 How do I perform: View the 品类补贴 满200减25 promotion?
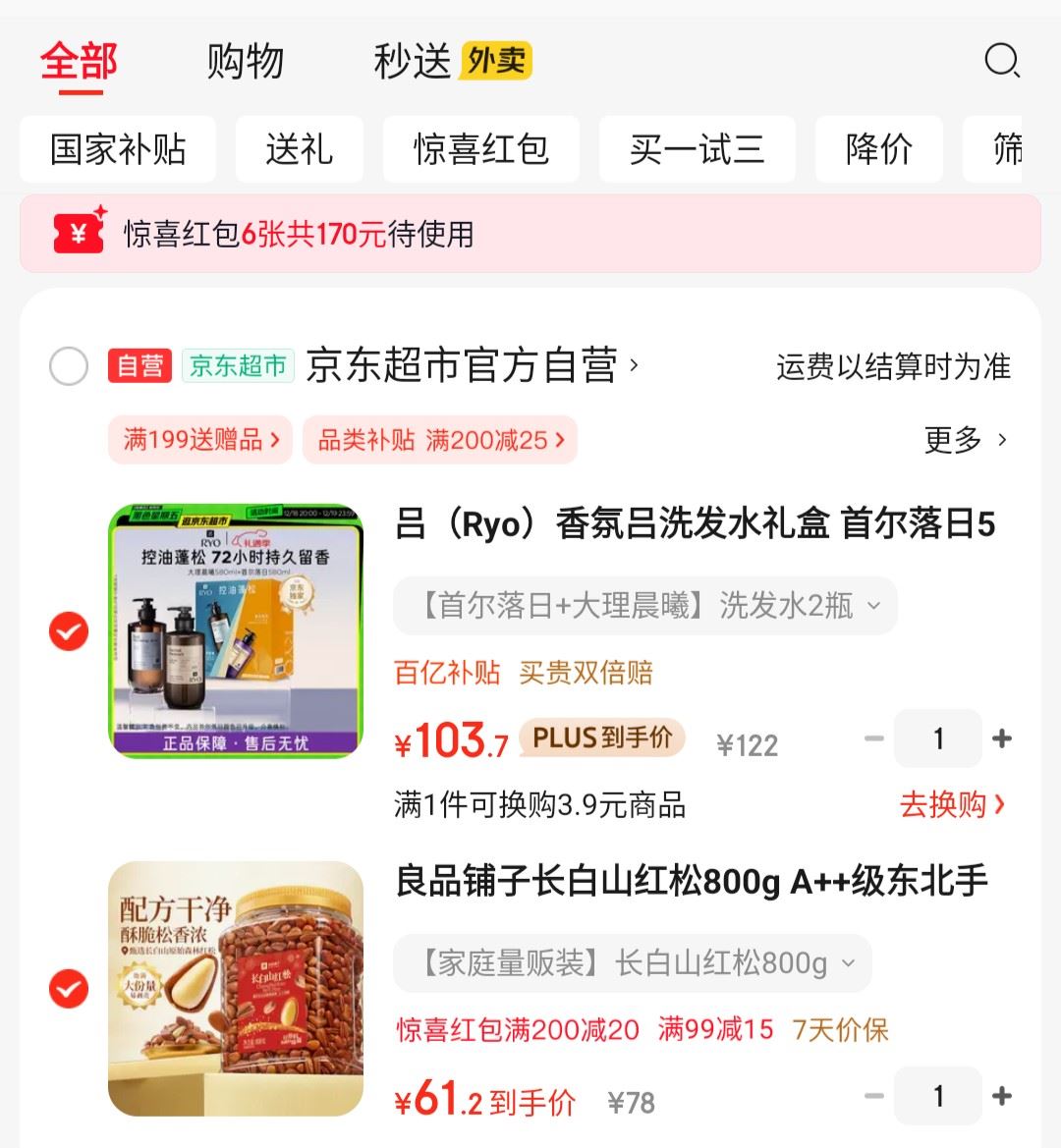[439, 440]
